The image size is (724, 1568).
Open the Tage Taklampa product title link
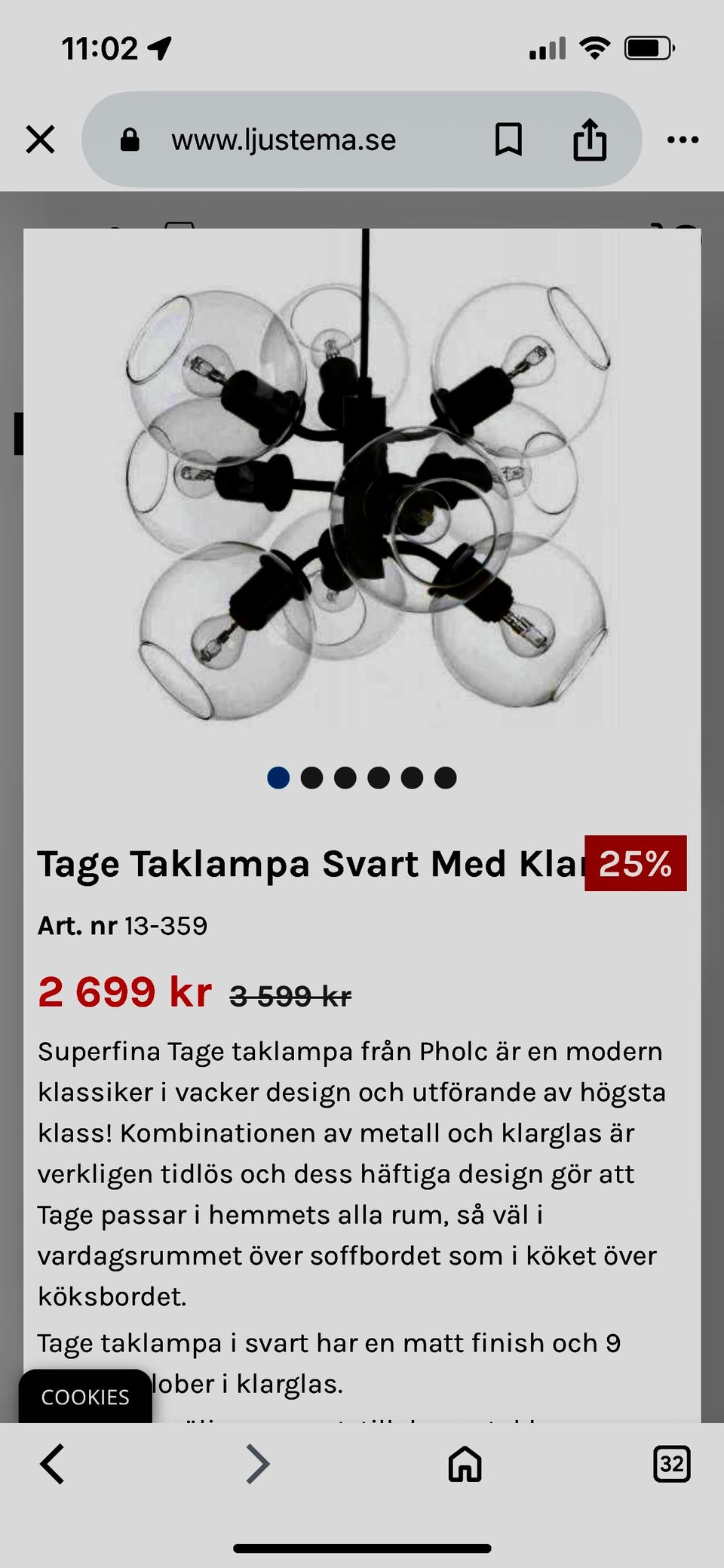pyautogui.click(x=302, y=862)
